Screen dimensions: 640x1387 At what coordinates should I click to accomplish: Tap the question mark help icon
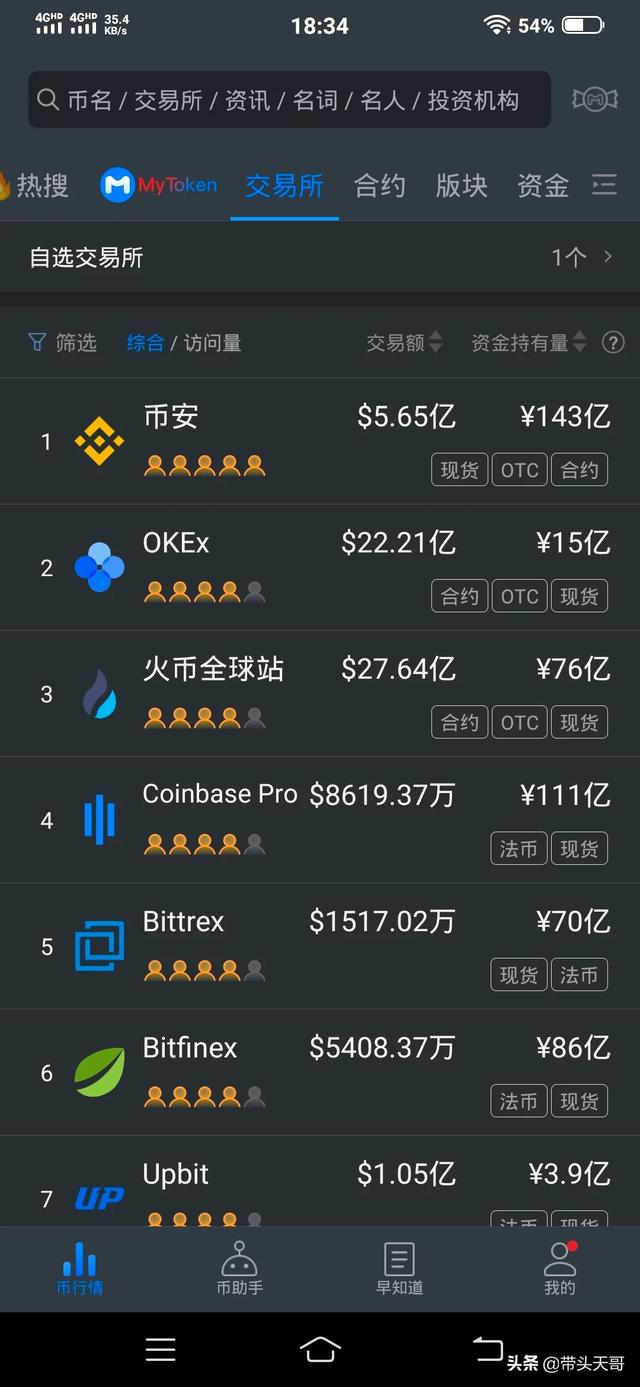(613, 343)
